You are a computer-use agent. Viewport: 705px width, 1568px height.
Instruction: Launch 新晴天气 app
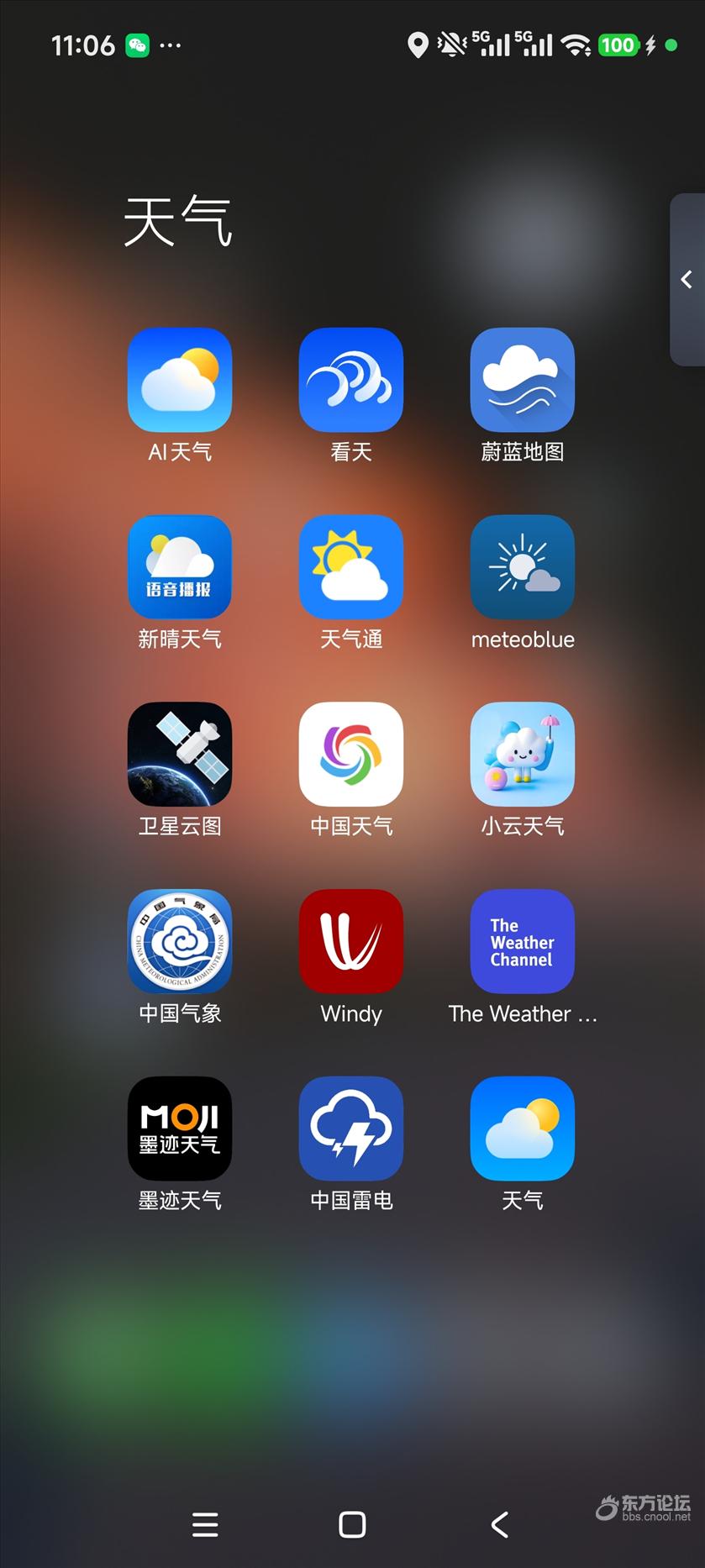click(179, 567)
